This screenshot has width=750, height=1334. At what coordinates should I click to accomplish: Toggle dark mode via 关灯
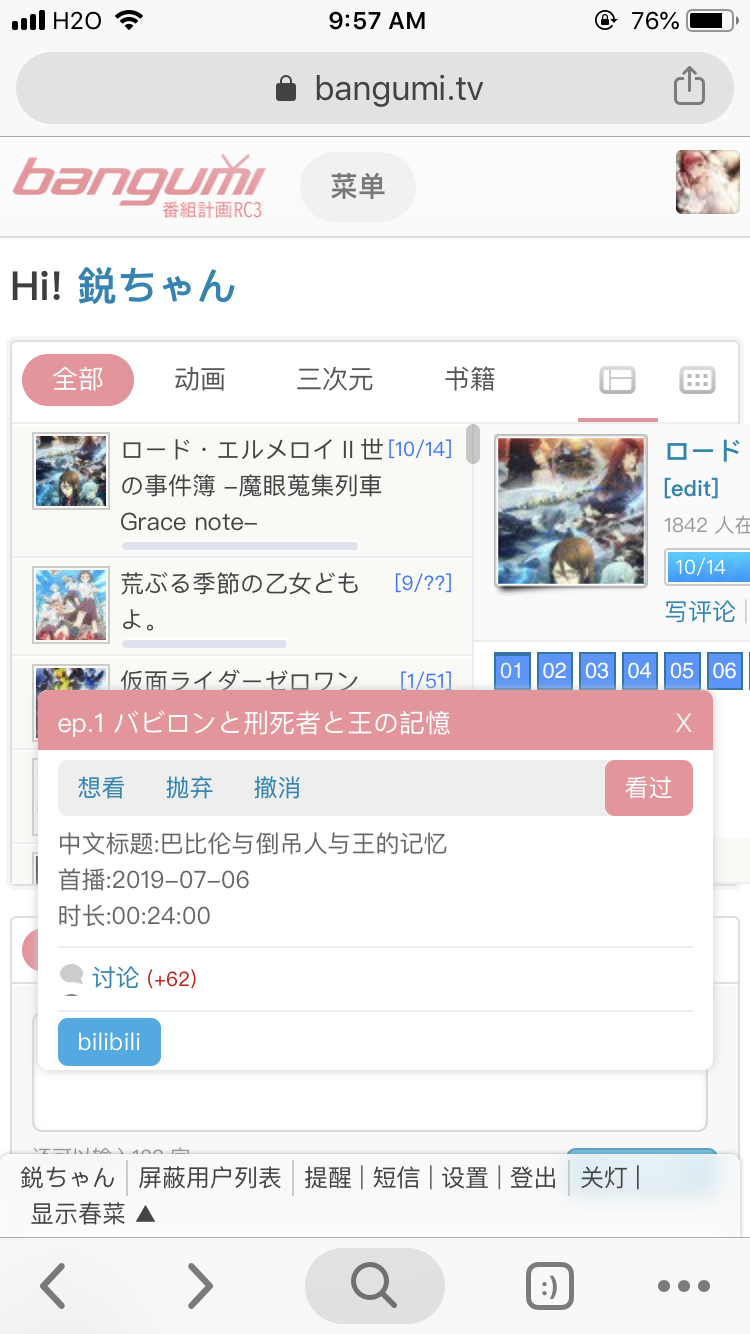coord(604,1178)
